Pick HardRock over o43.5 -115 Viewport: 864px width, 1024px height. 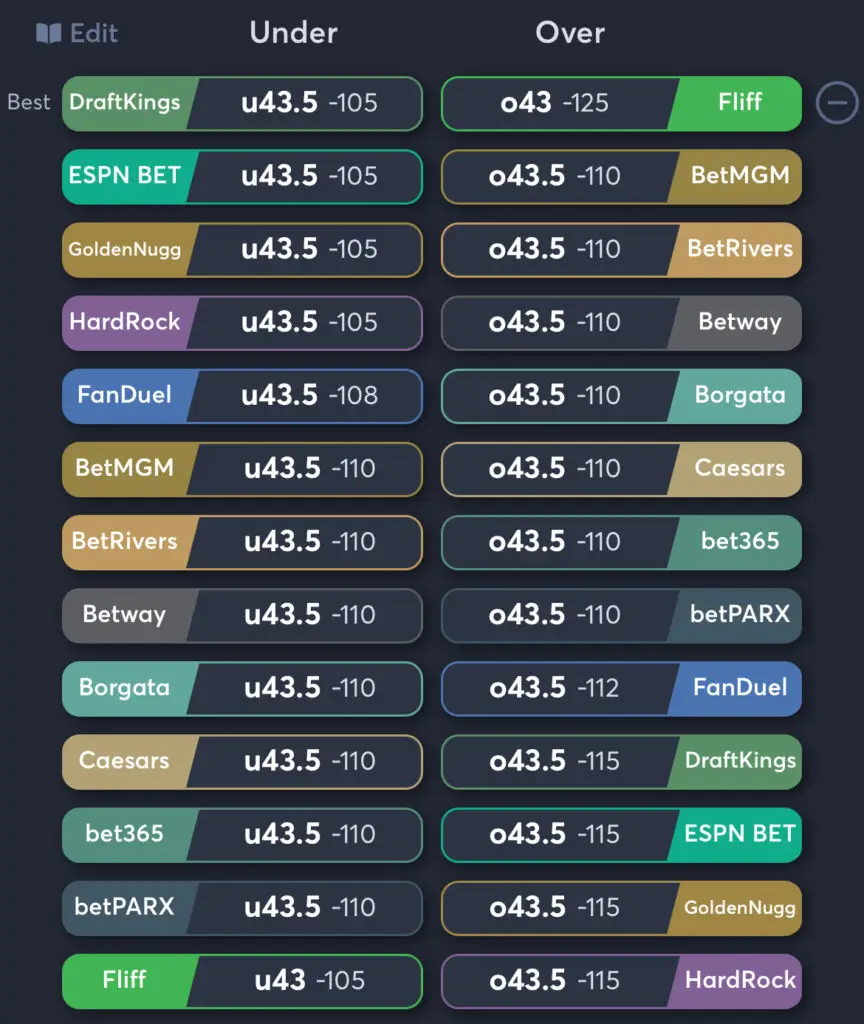(621, 980)
